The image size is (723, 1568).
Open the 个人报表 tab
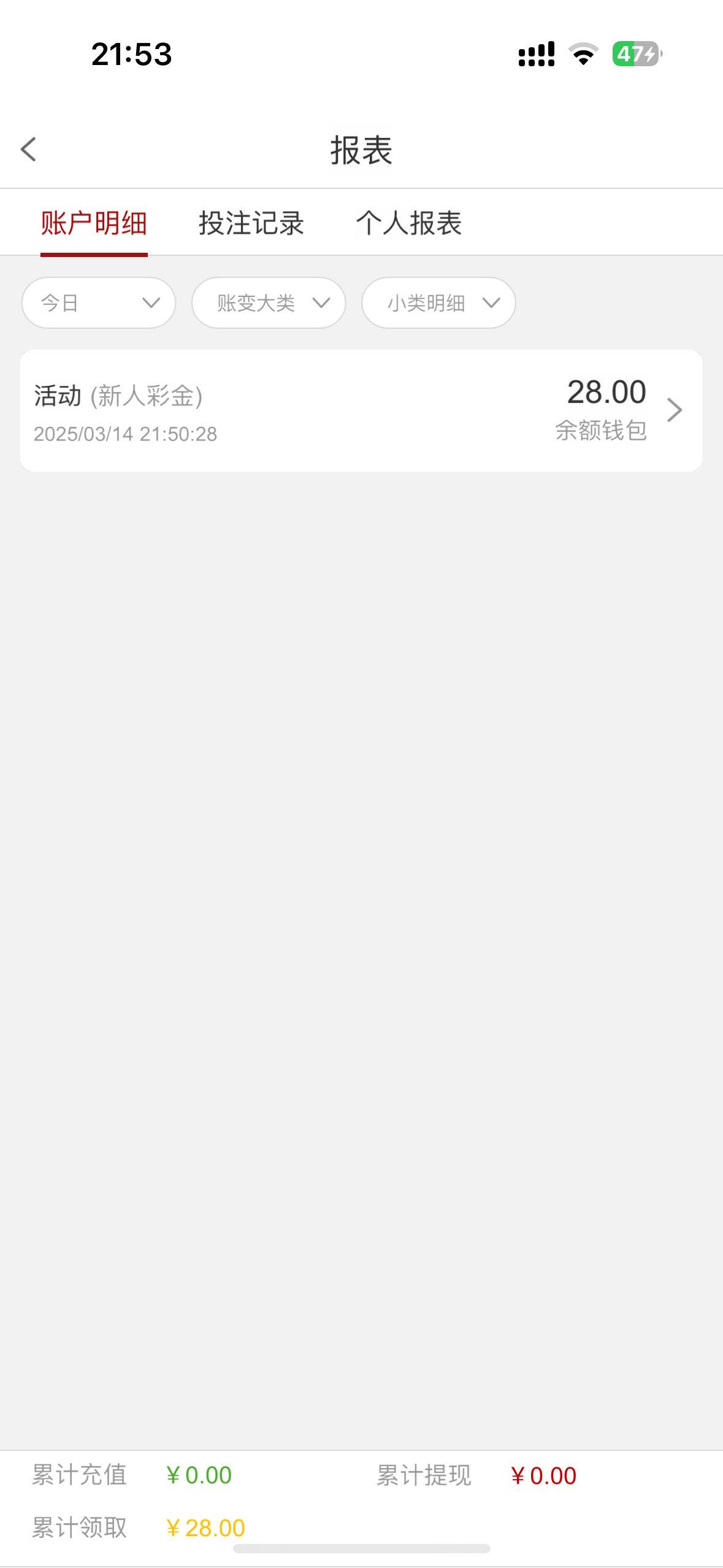[409, 223]
